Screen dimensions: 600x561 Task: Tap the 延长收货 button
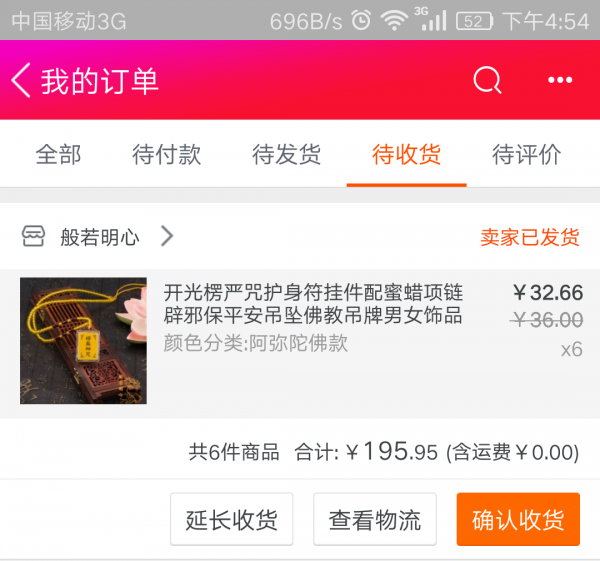click(231, 520)
